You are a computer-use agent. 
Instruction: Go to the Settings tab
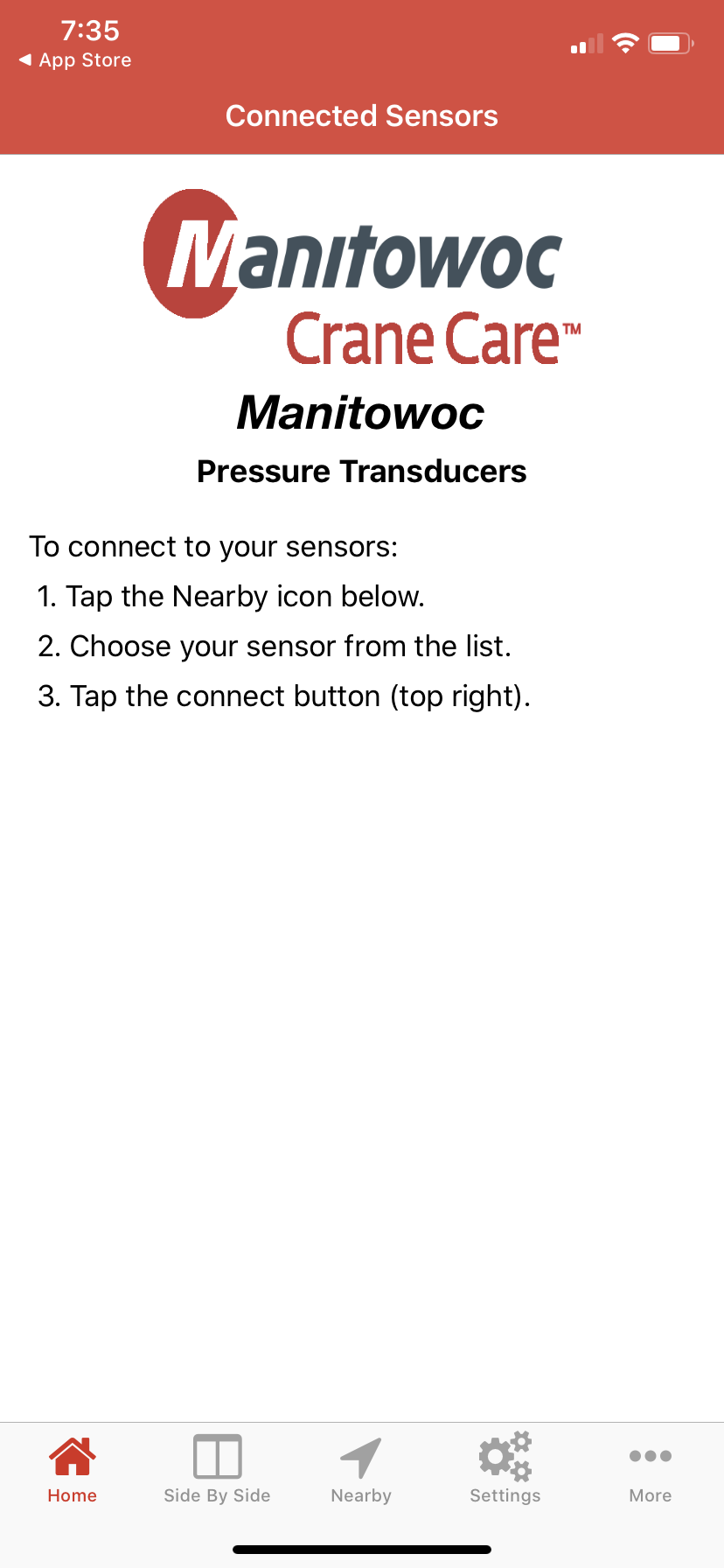coord(505,1470)
